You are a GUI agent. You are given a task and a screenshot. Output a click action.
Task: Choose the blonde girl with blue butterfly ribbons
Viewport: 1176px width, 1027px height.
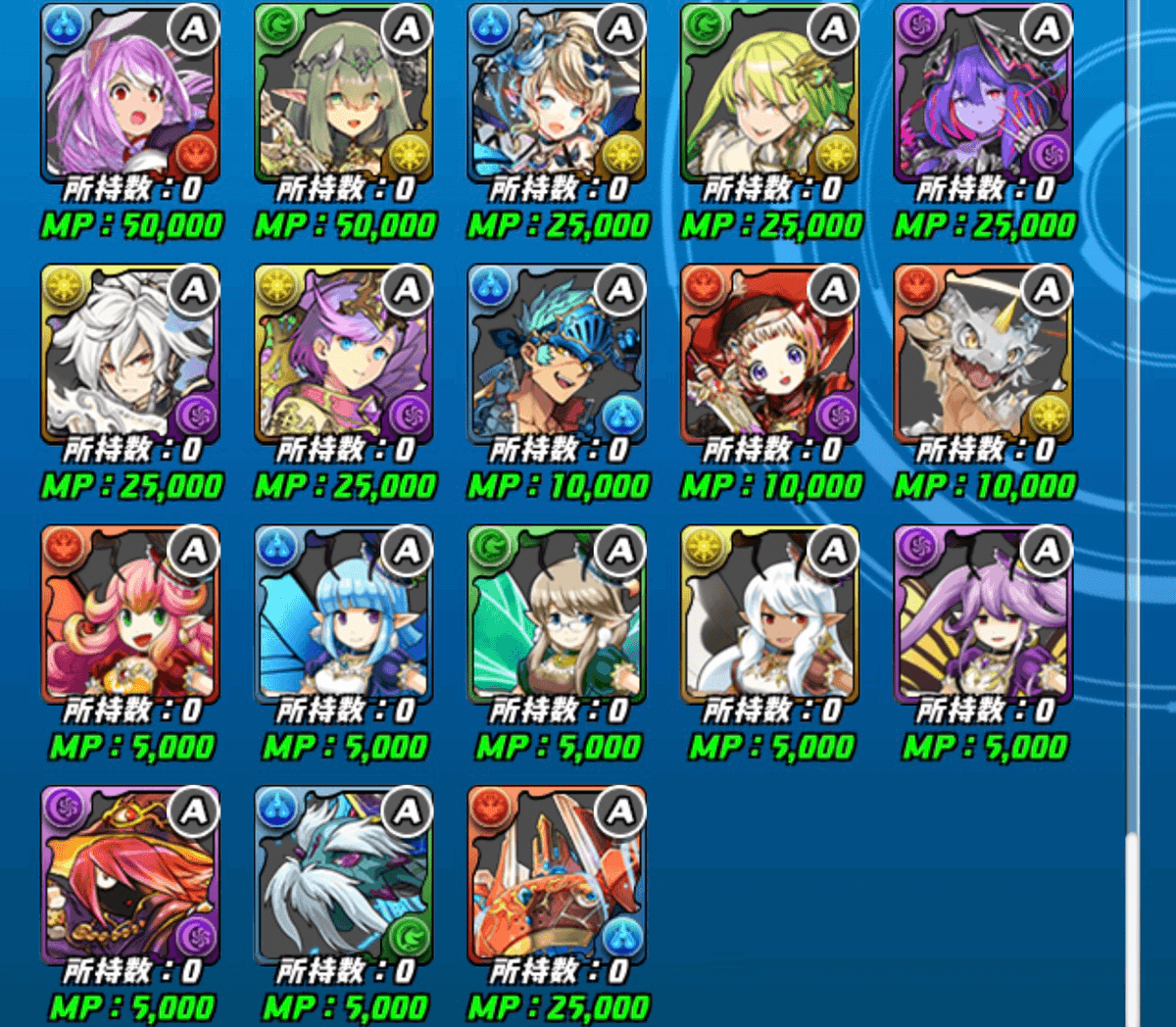pos(557,93)
